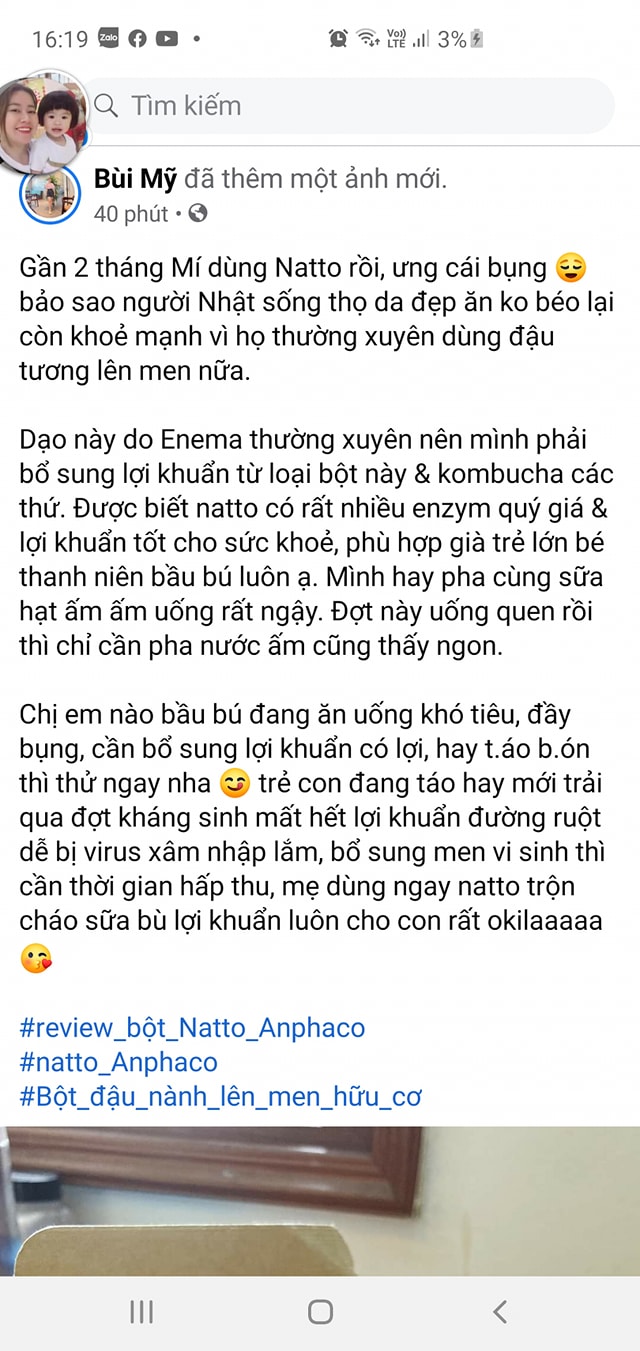Open the Bùi Mỹ profile name link
Image resolution: width=640 pixels, height=1351 pixels.
pos(135,179)
